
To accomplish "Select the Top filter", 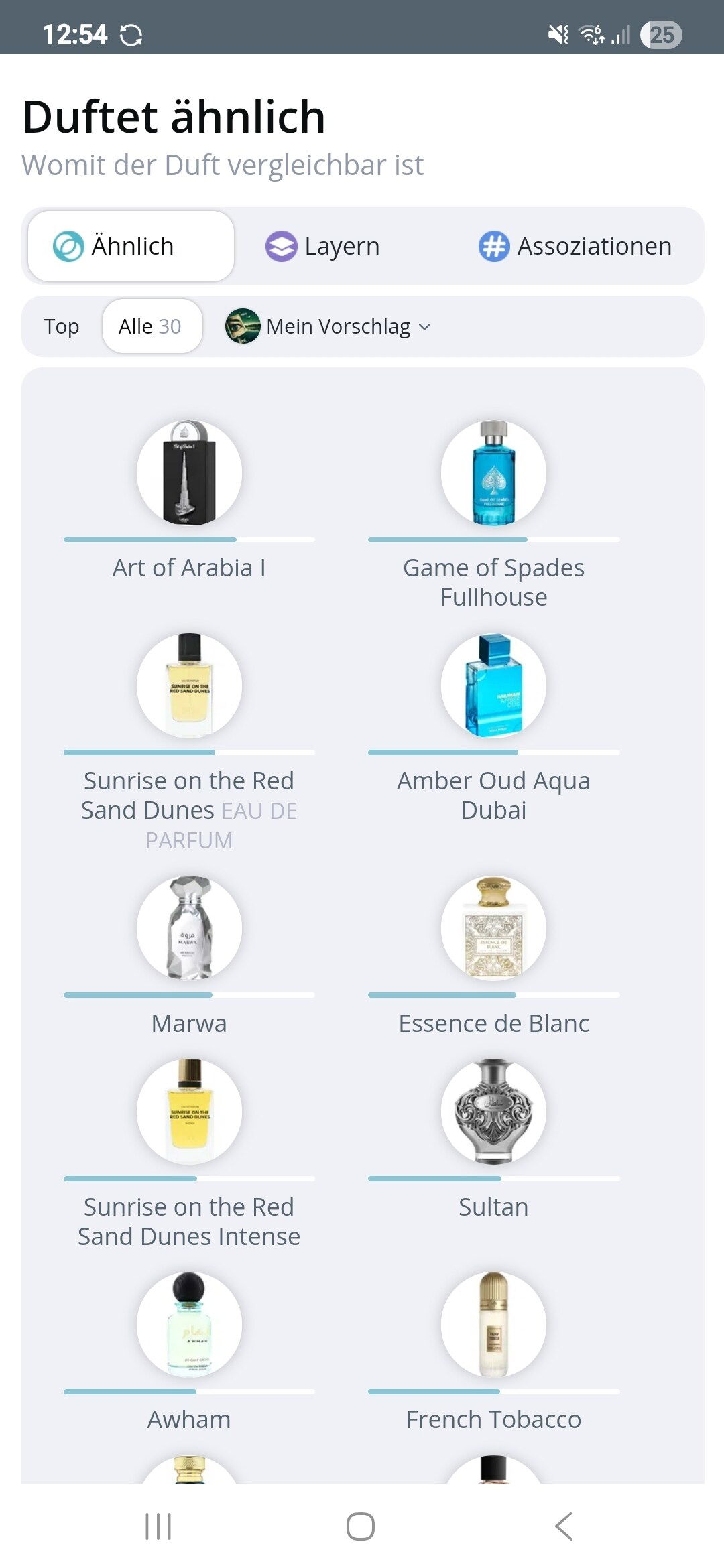I will 62,326.
